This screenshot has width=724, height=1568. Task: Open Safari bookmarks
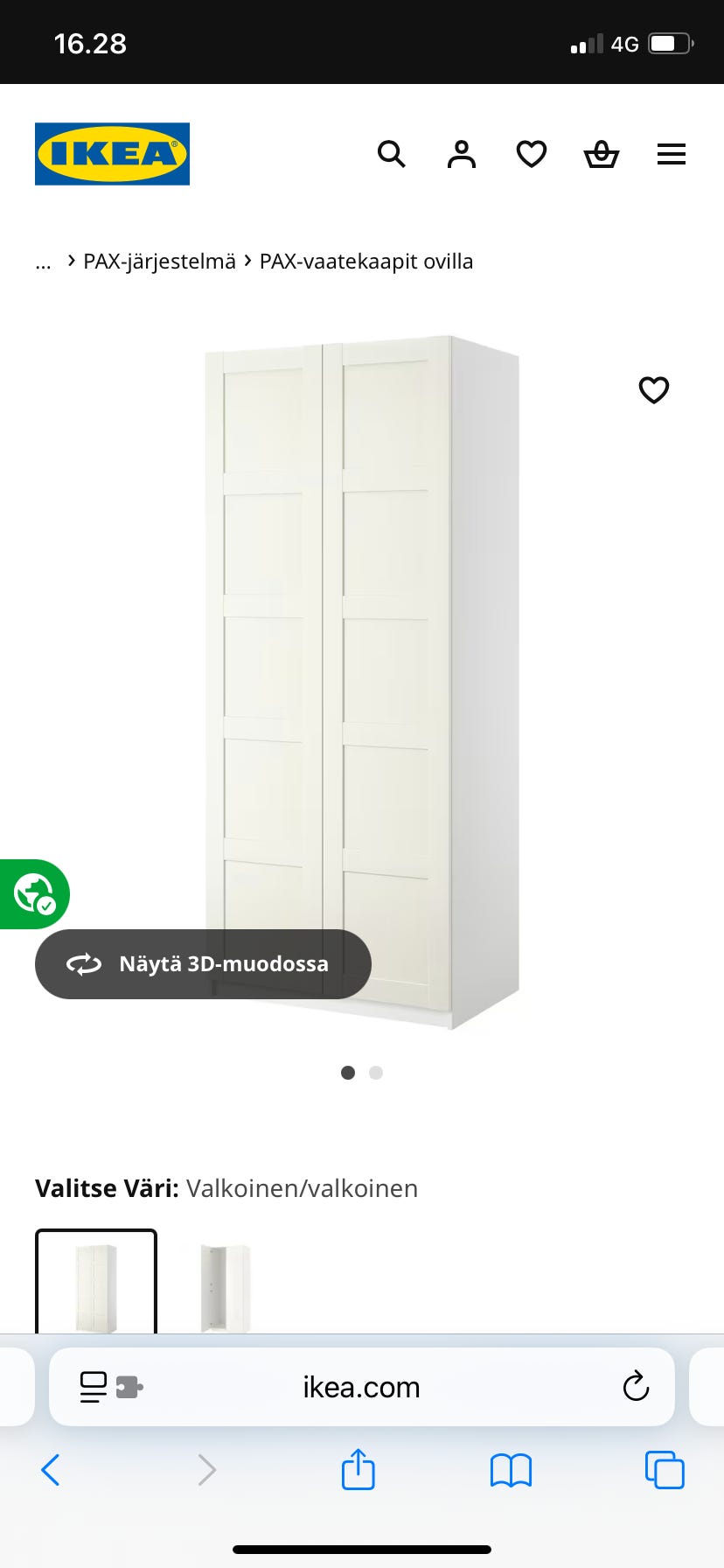(511, 1470)
